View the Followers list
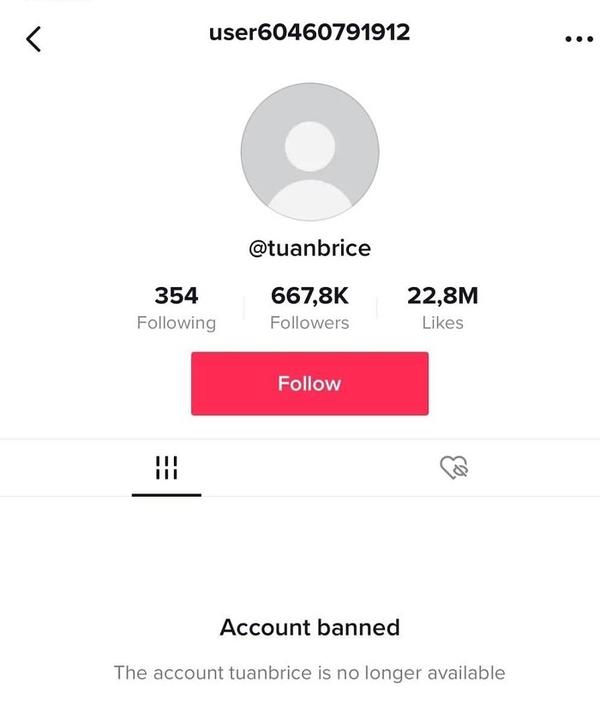This screenshot has height=711, width=600. pos(309,308)
